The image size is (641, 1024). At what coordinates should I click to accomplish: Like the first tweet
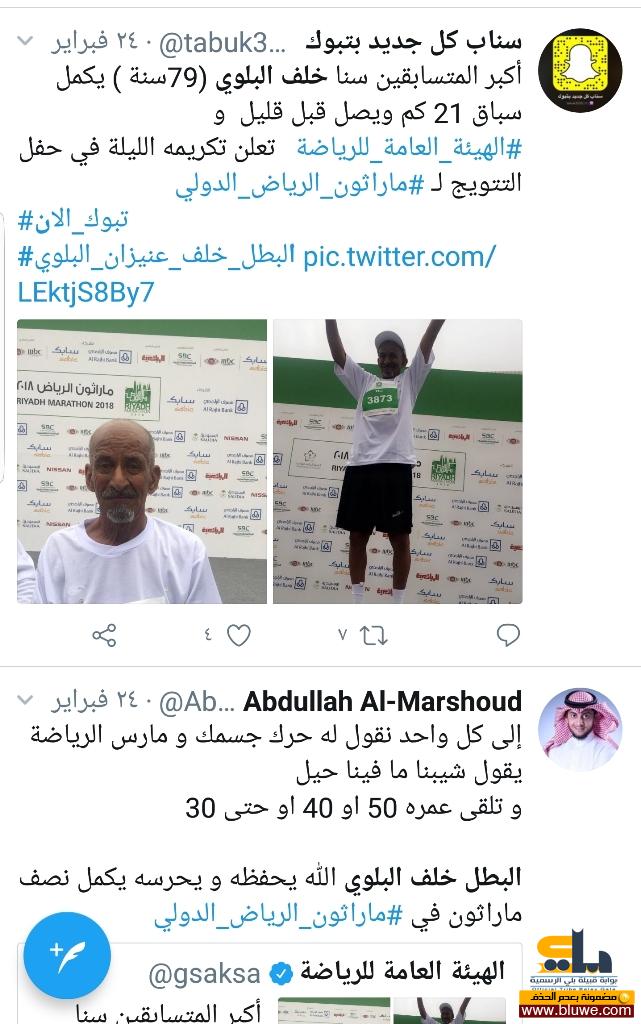[239, 634]
